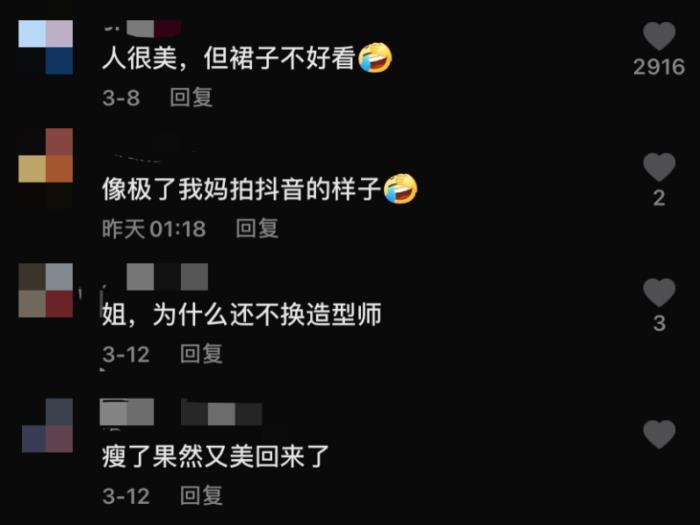Open avatar of commenter saying "人很美，但裙子不好看"
The width and height of the screenshot is (700, 525).
click(46, 46)
